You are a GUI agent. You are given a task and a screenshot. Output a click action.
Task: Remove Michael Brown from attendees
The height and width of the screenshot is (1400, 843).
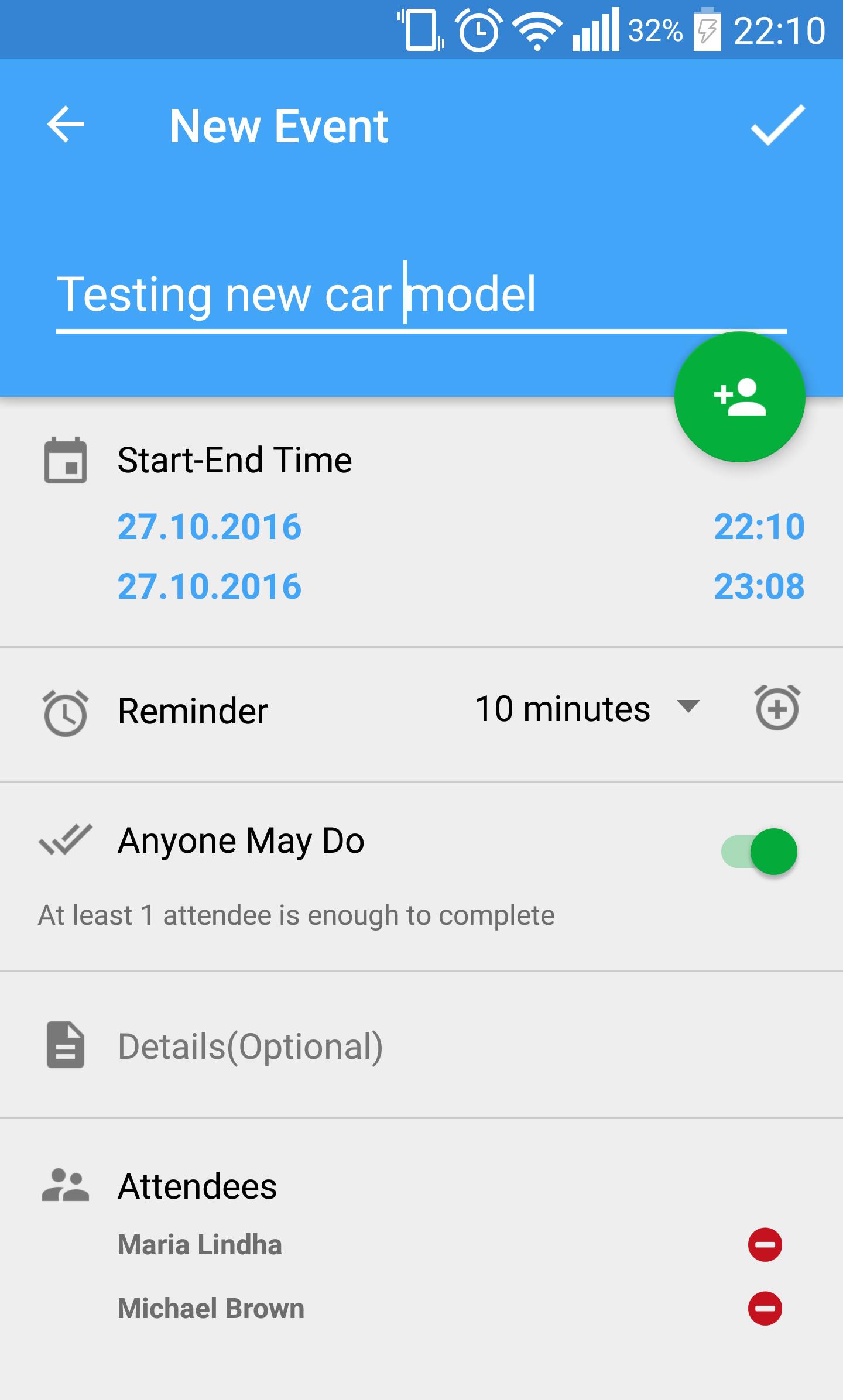765,1309
